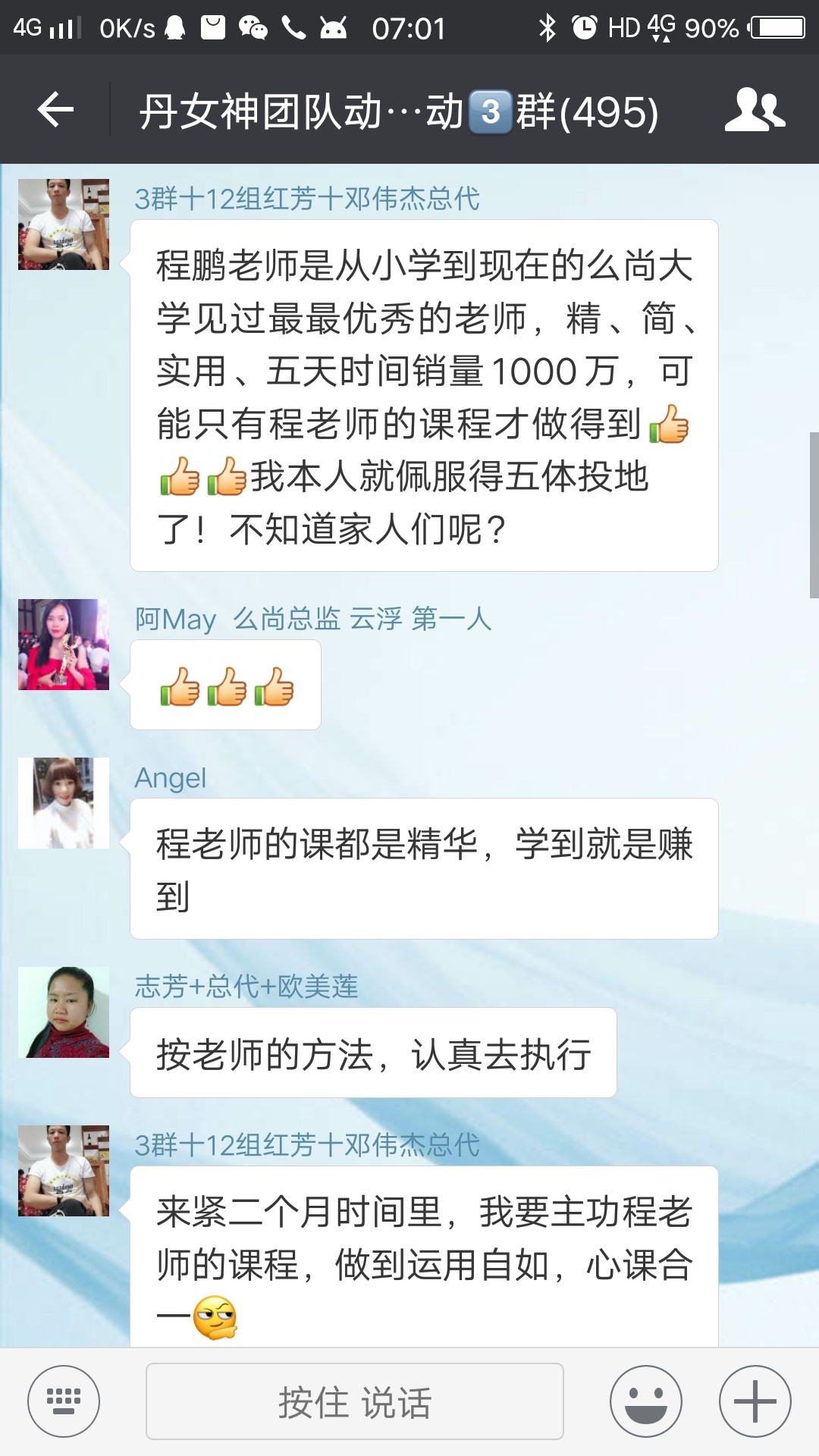Go back from the group chat
This screenshot has width=819, height=1456.
pos(55,110)
